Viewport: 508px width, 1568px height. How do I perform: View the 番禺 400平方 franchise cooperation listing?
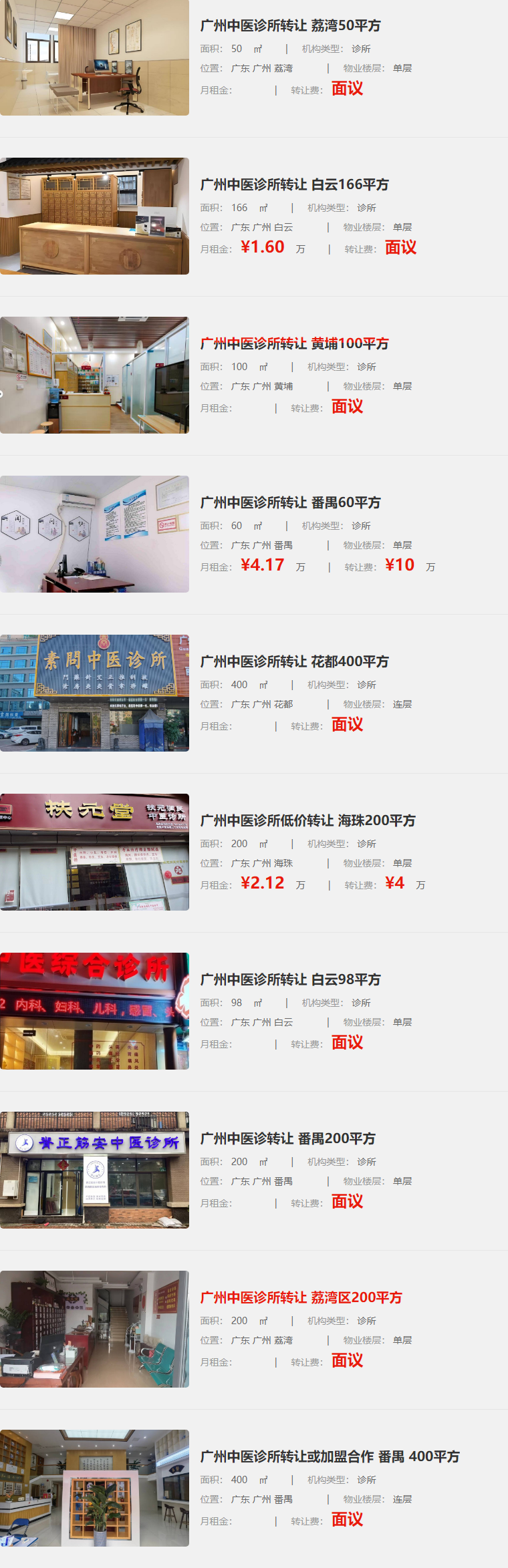(330, 1456)
